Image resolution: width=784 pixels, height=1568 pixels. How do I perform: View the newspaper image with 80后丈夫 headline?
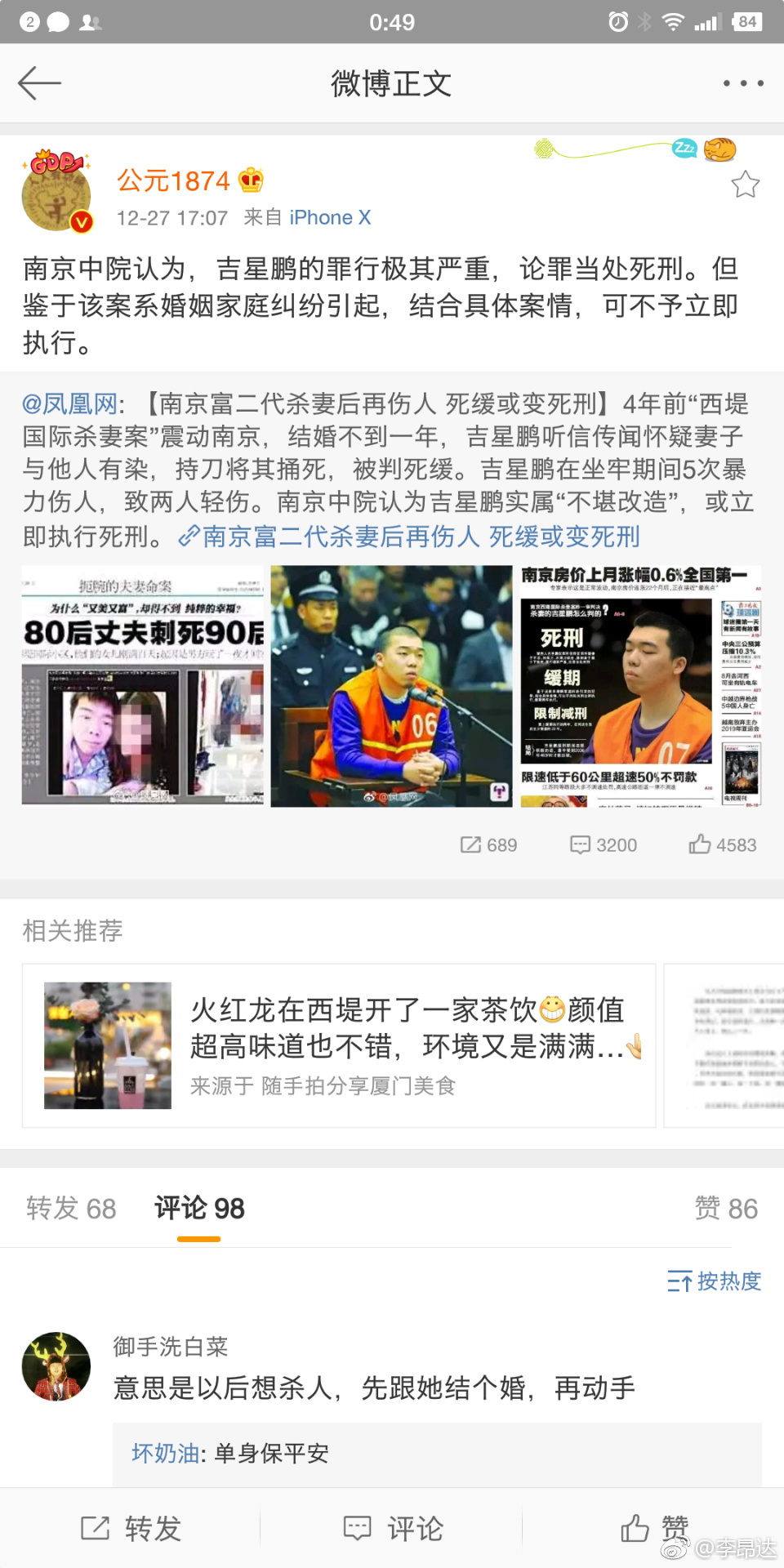pos(143,686)
